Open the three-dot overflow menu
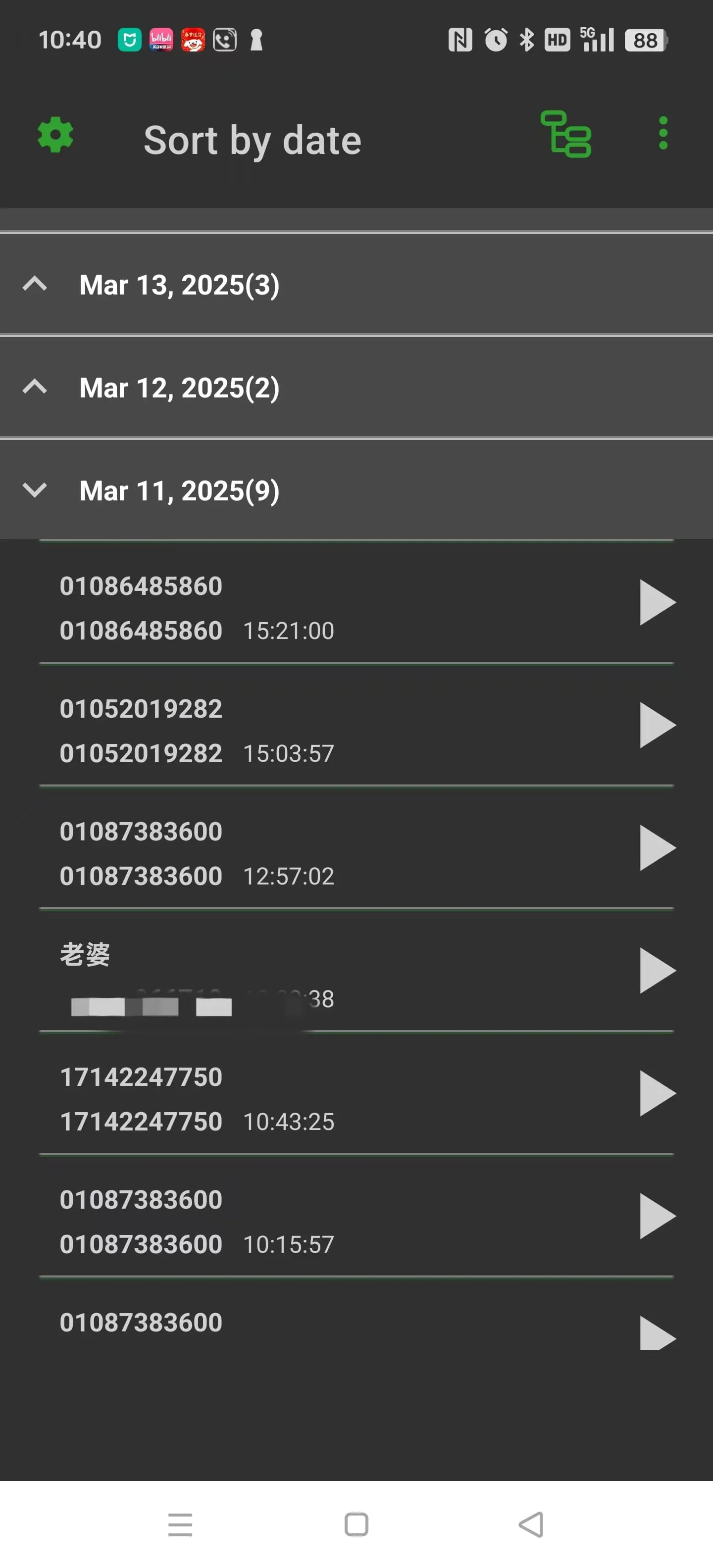 pyautogui.click(x=663, y=135)
